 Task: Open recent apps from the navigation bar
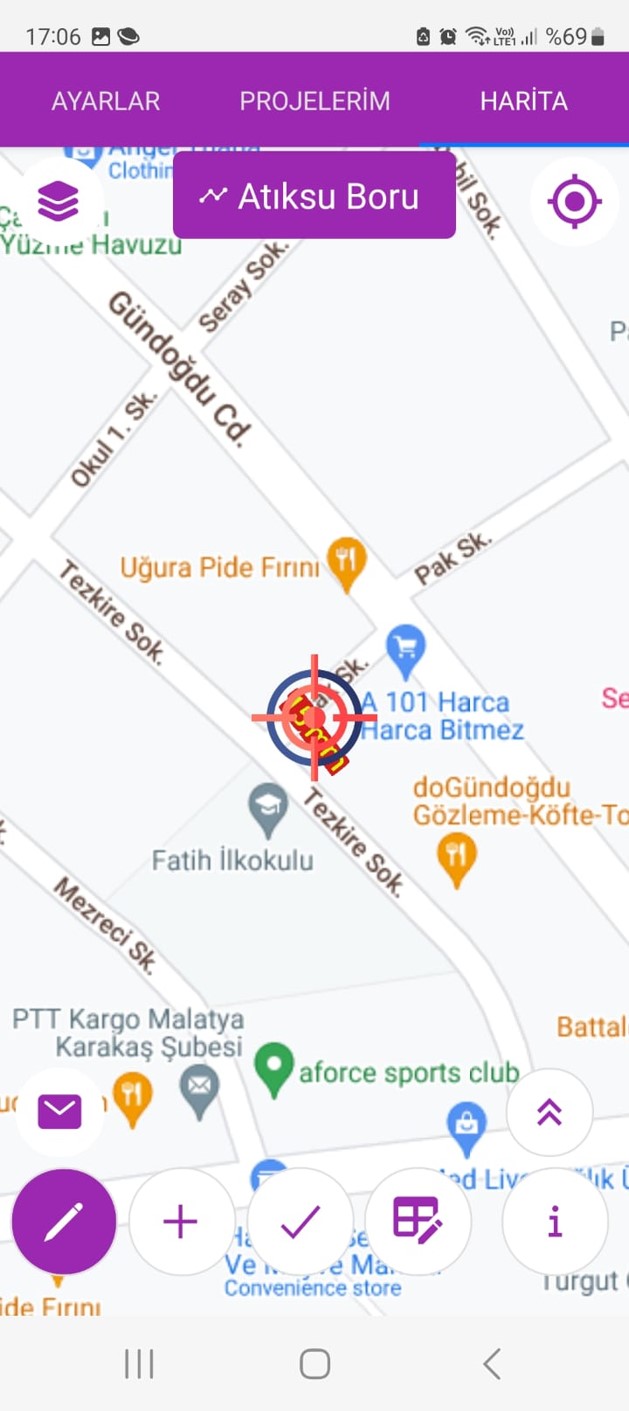click(139, 1363)
